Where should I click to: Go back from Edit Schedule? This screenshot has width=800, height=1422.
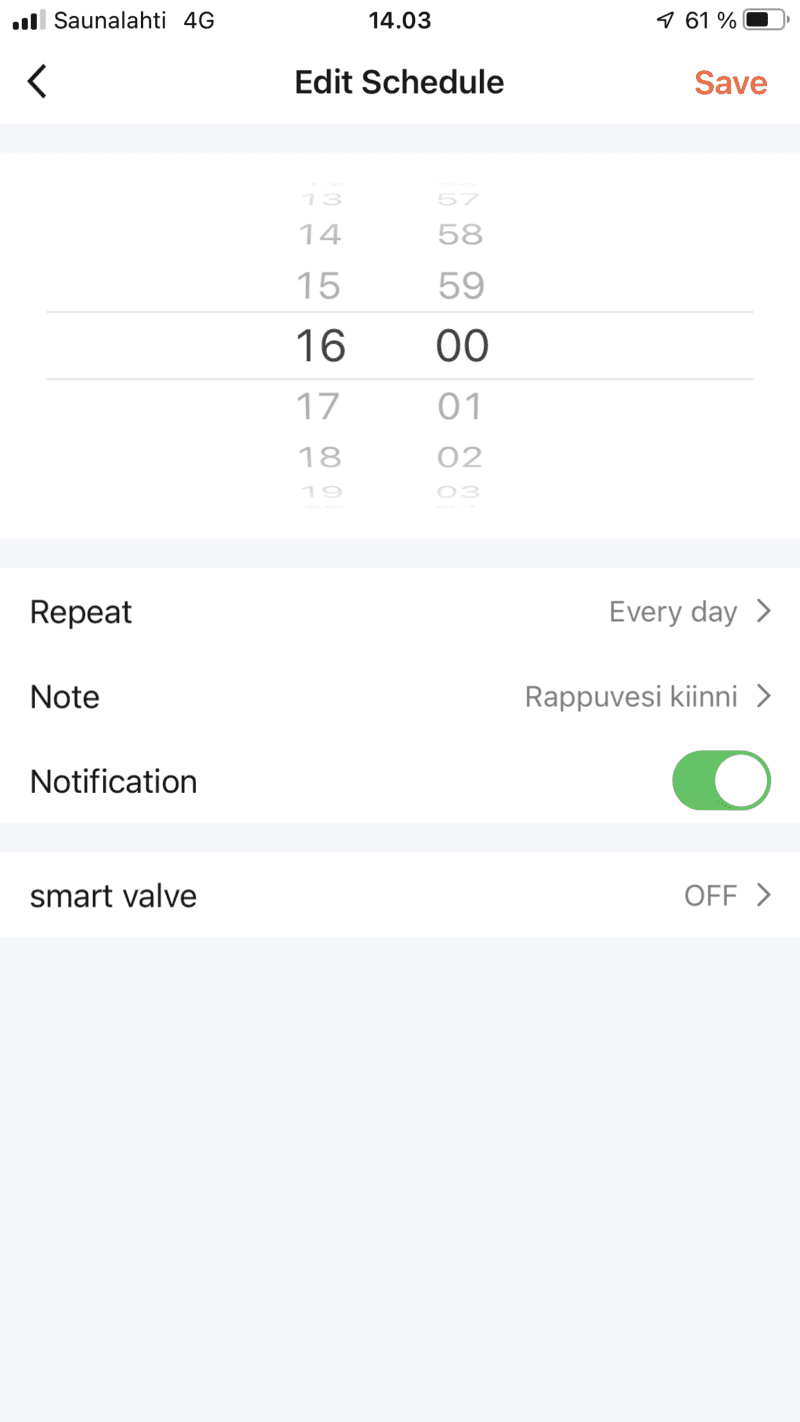click(38, 82)
